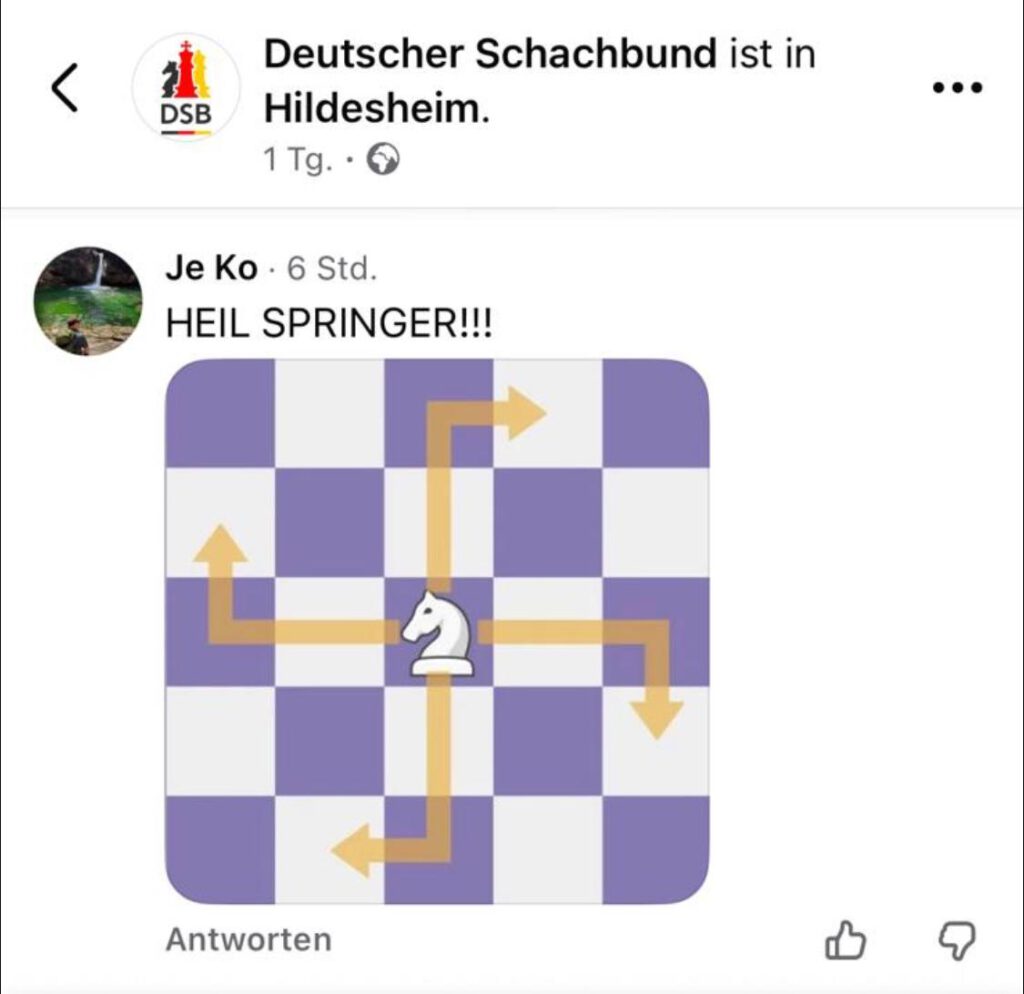Tap Antworten to reply to Je Ko
Screen dimensions: 1024x994
tap(248, 940)
